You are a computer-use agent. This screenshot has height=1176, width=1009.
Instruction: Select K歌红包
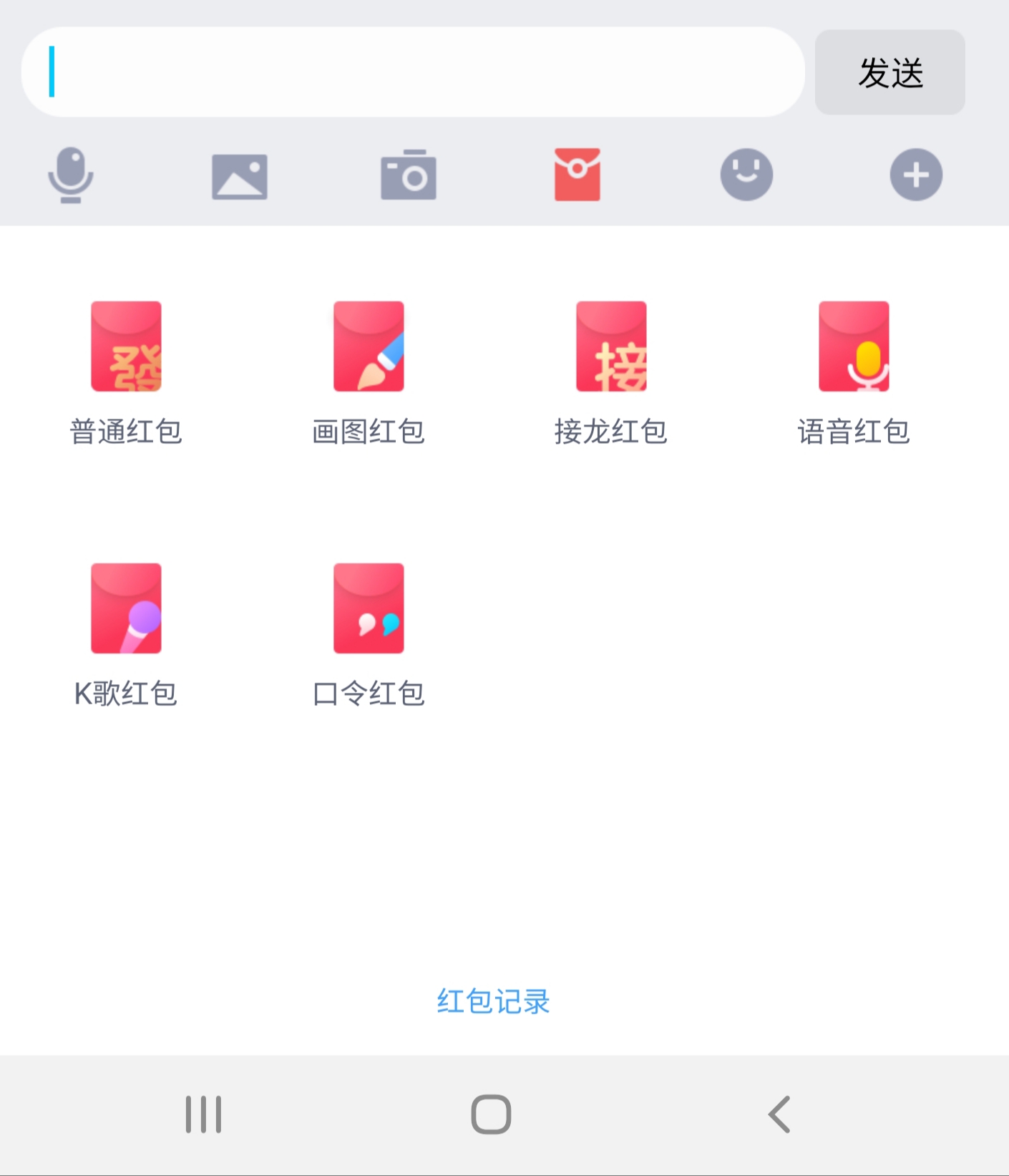[126, 634]
